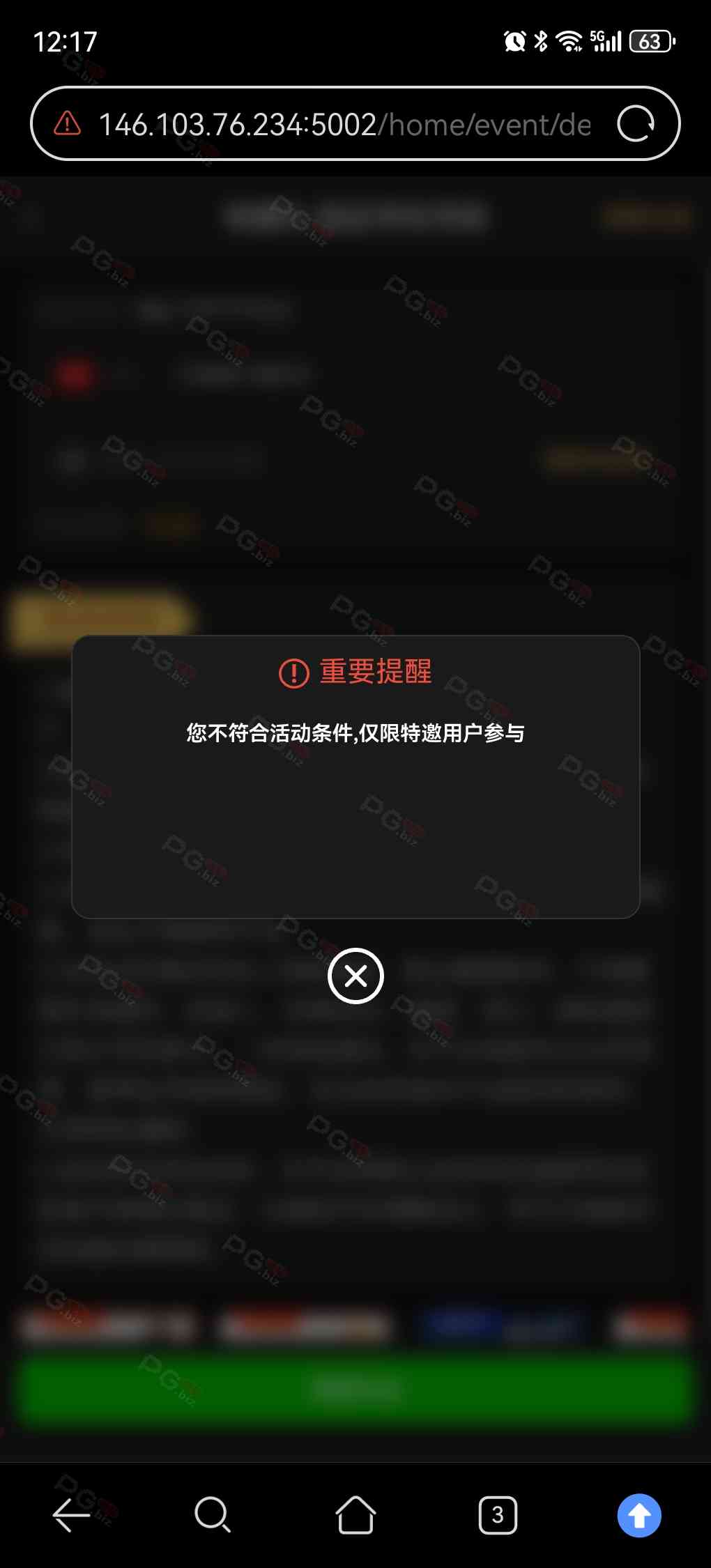The width and height of the screenshot is (711, 1568).
Task: View the insecure connection warning icon
Action: click(68, 123)
